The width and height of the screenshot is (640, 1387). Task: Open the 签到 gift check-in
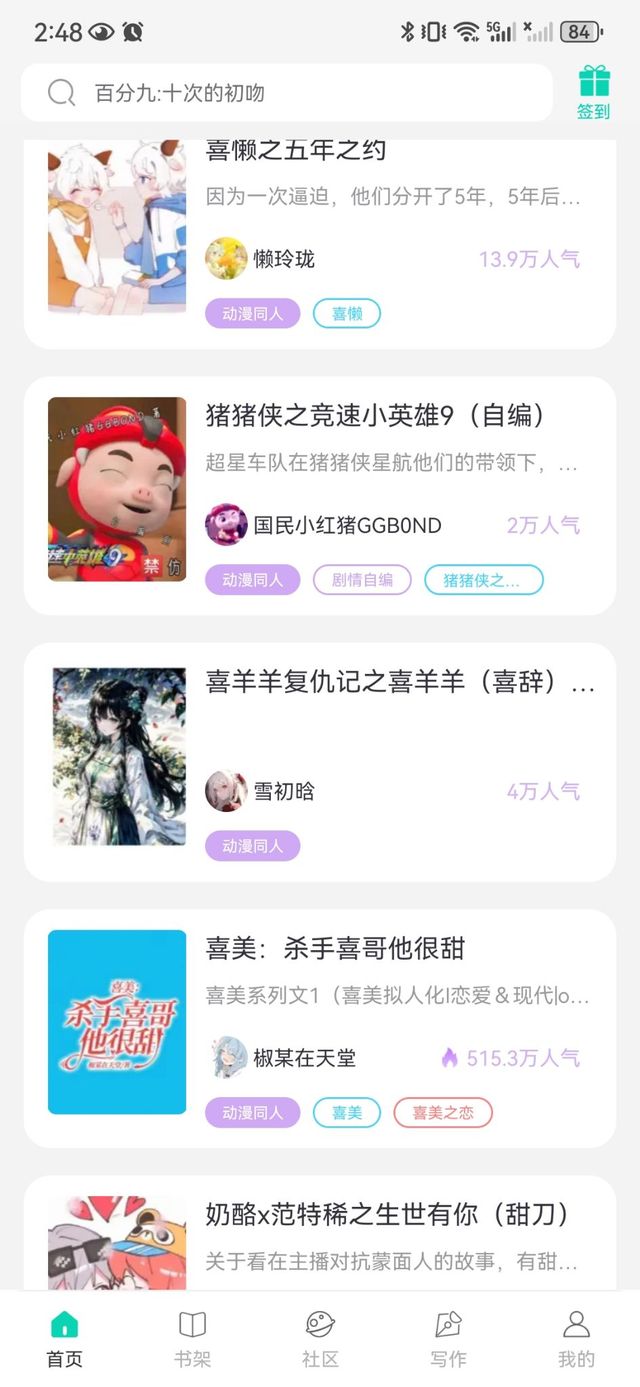point(593,92)
